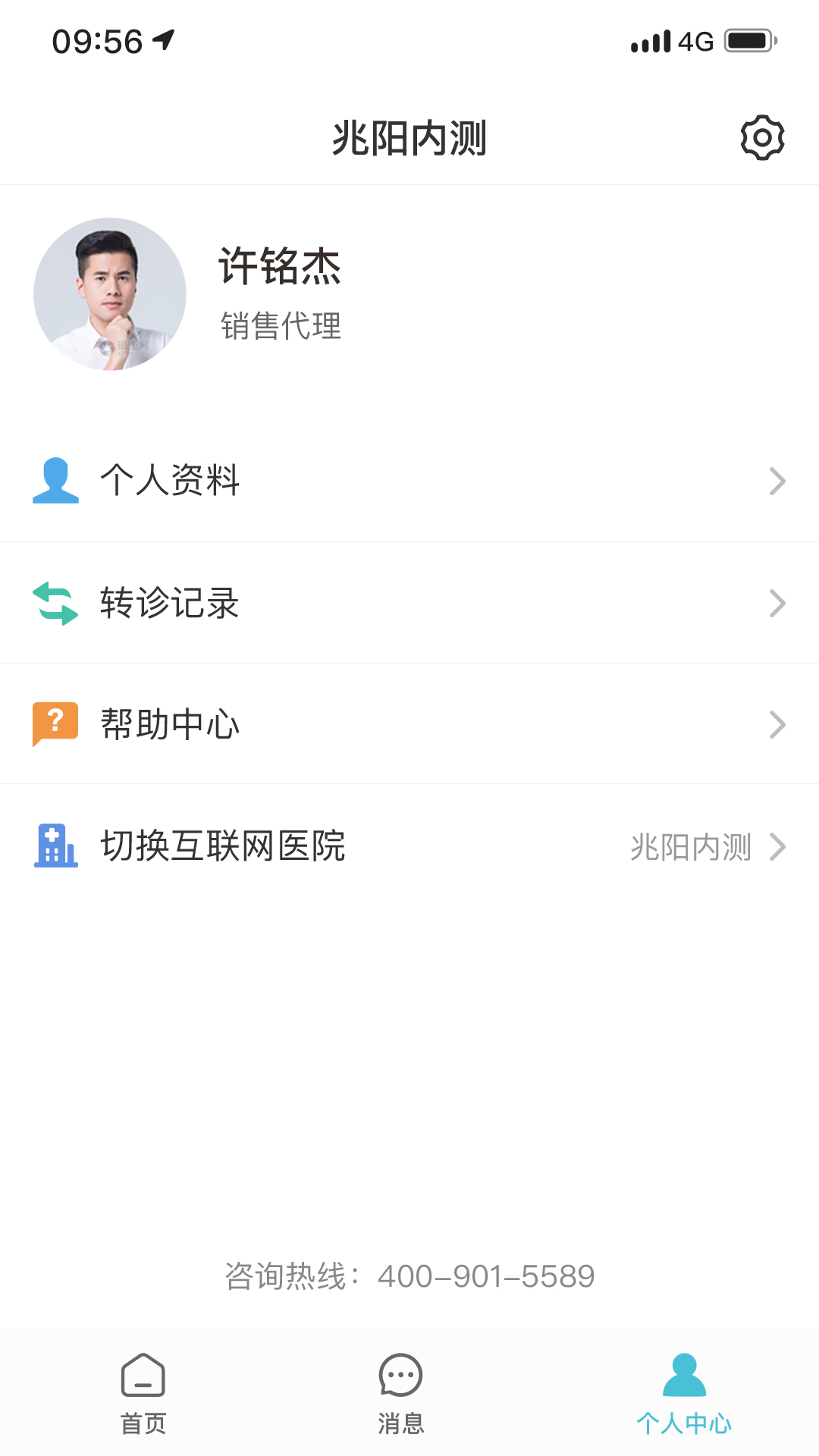Expand the 帮助中心 row chevron
Image resolution: width=819 pixels, height=1456 pixels.
pos(777,724)
